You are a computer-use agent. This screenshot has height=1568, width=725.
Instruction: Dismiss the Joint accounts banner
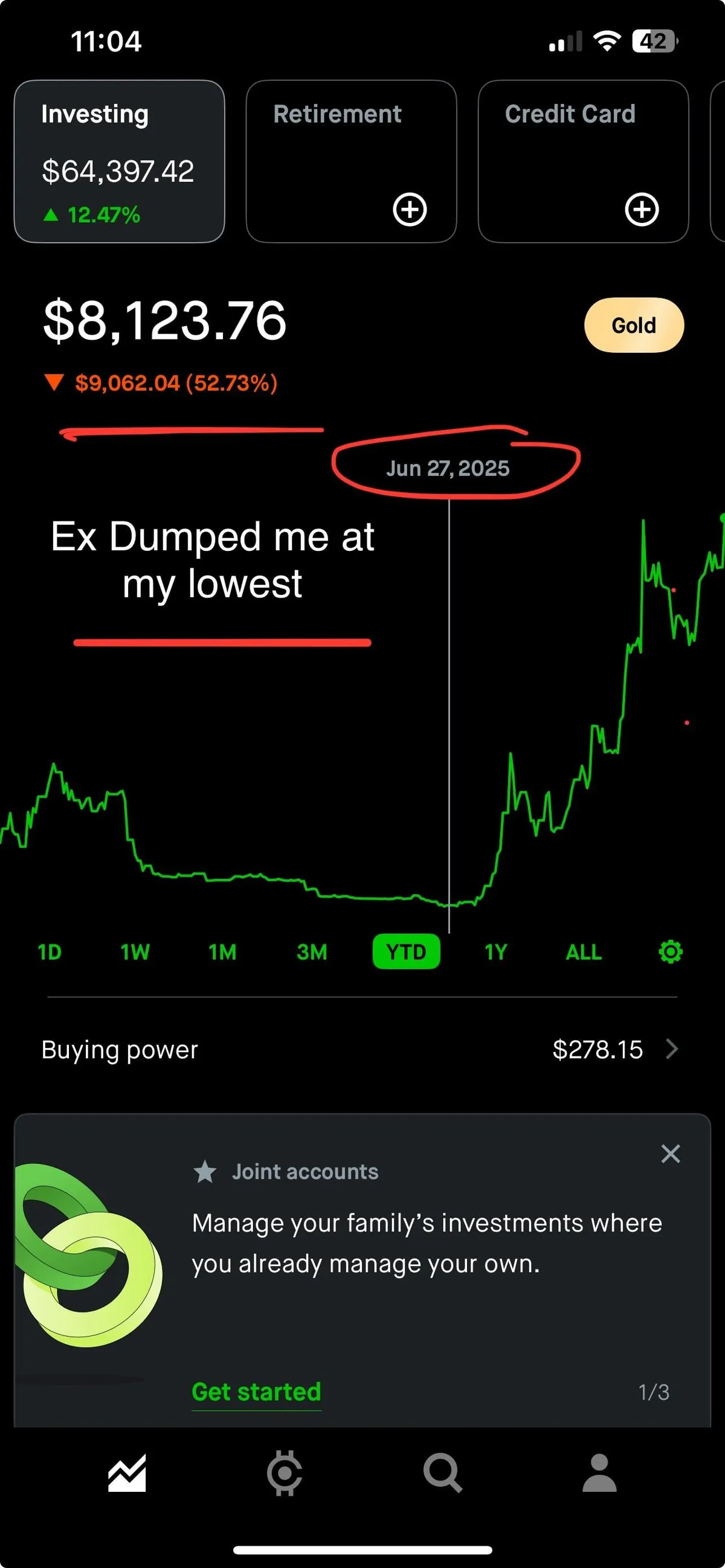click(670, 1154)
